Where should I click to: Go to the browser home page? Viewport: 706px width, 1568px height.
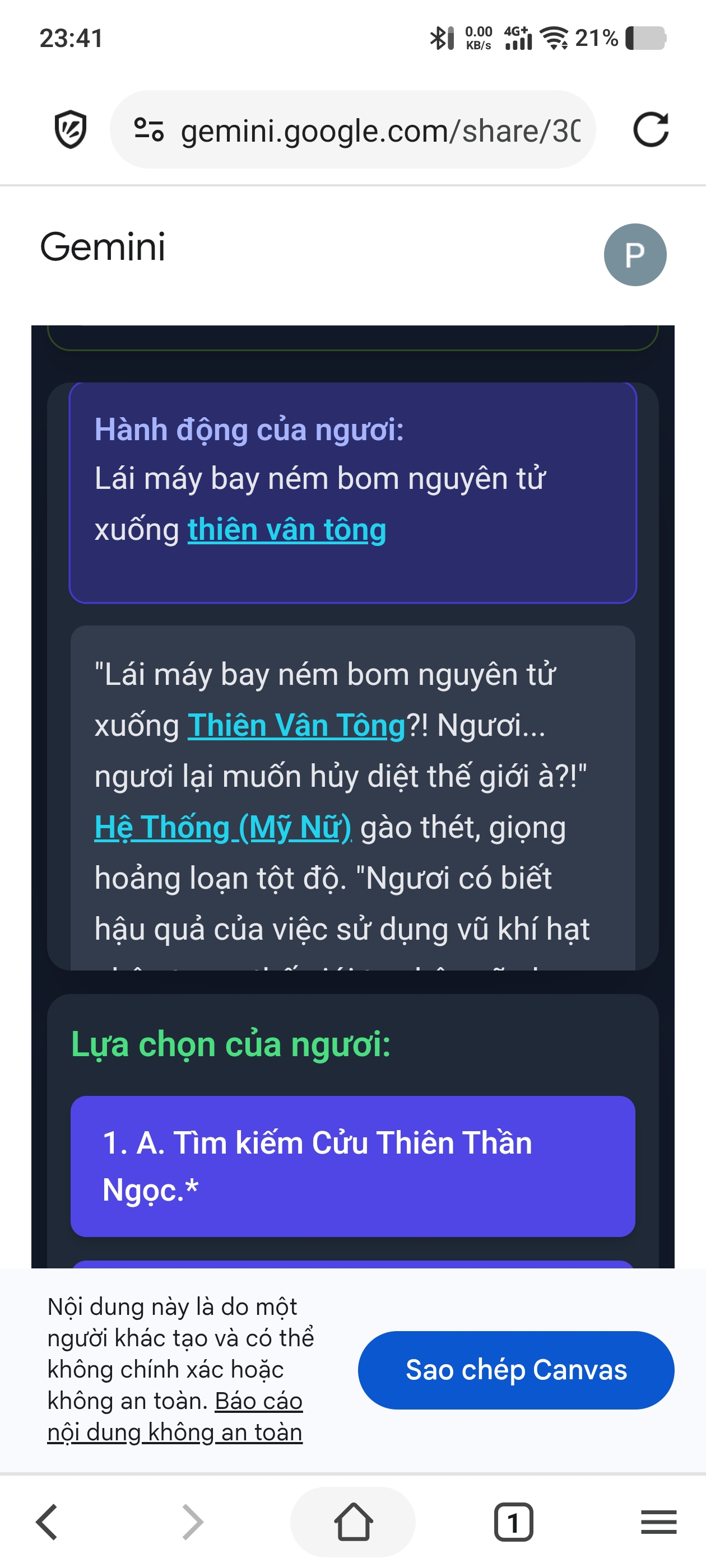coord(352,1522)
